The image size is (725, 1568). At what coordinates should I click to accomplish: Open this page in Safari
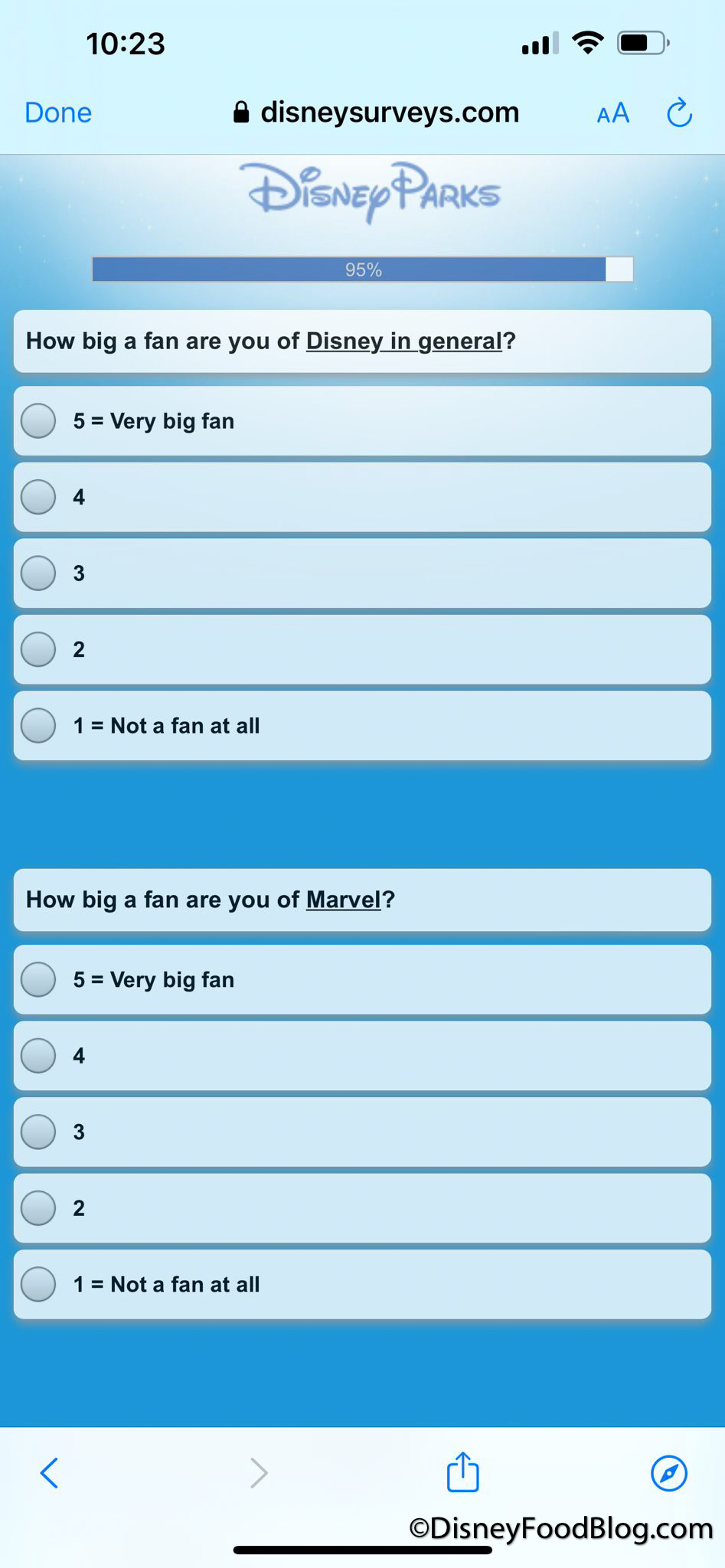click(x=668, y=1472)
